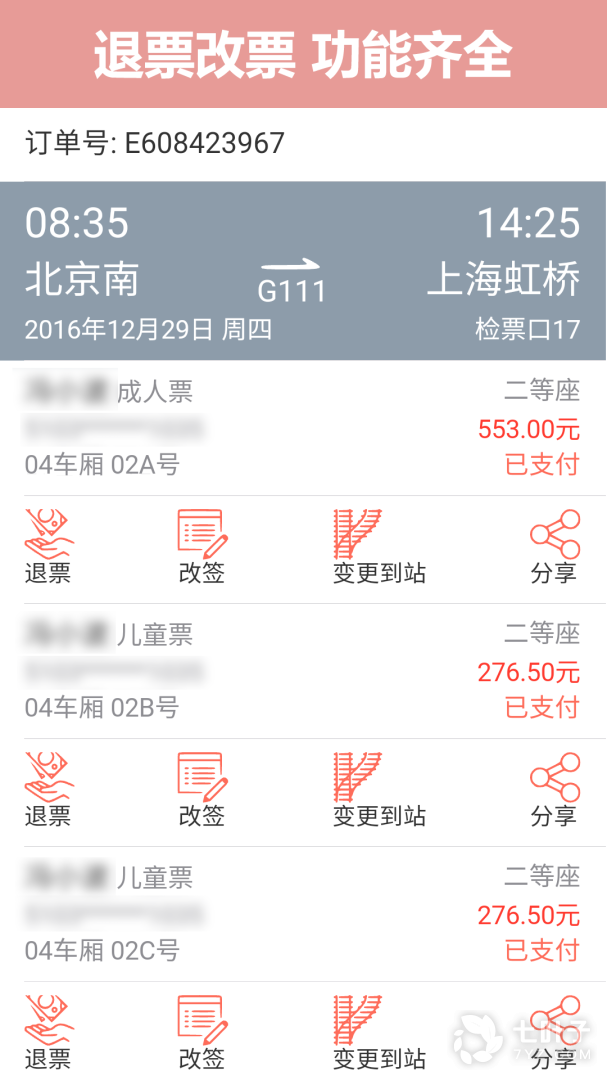Rebook the child ticket for seat 02C
This screenshot has width=607, height=1080.
pyautogui.click(x=202, y=1033)
